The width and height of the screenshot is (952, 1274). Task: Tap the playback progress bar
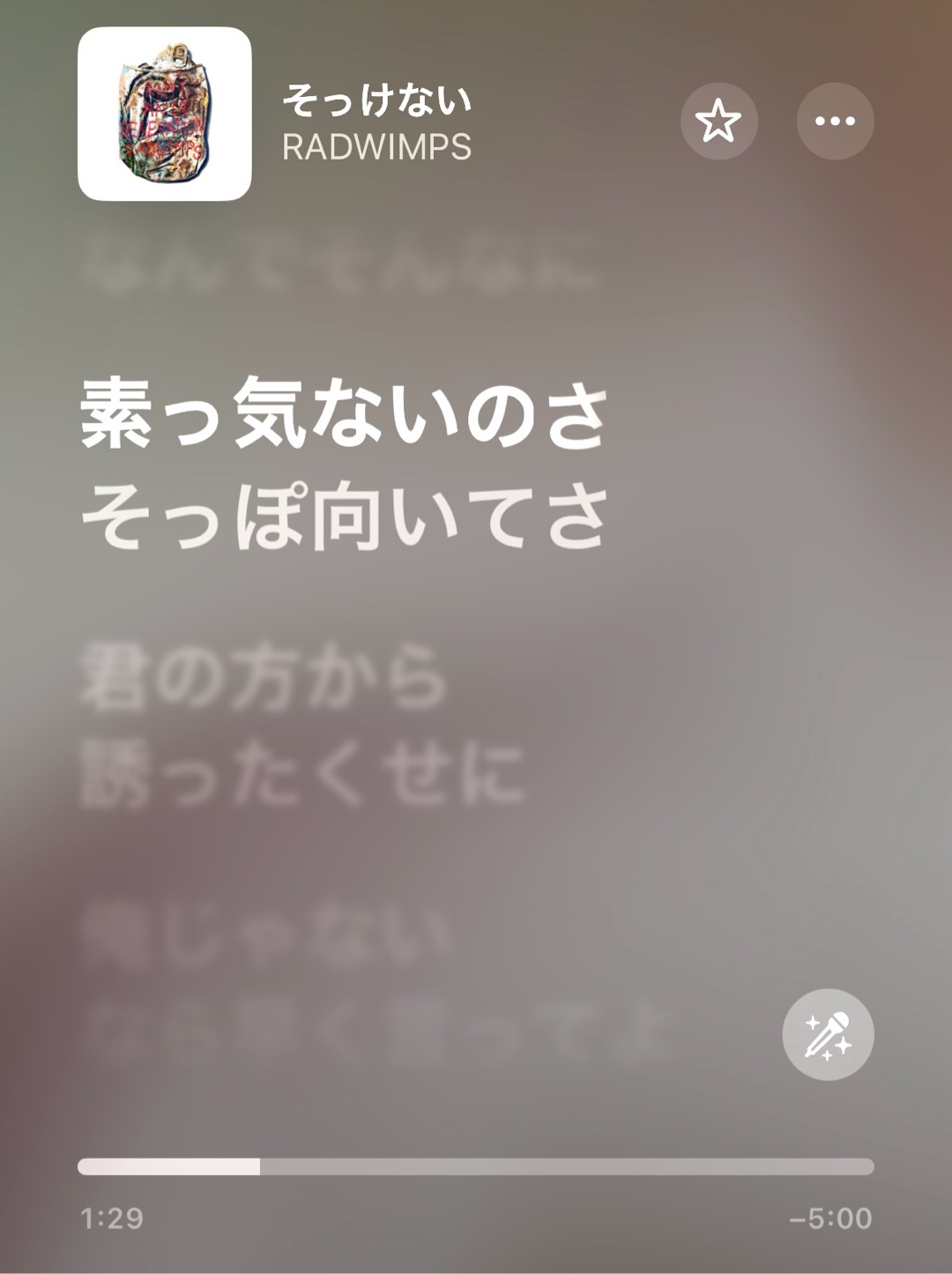pos(476,1166)
